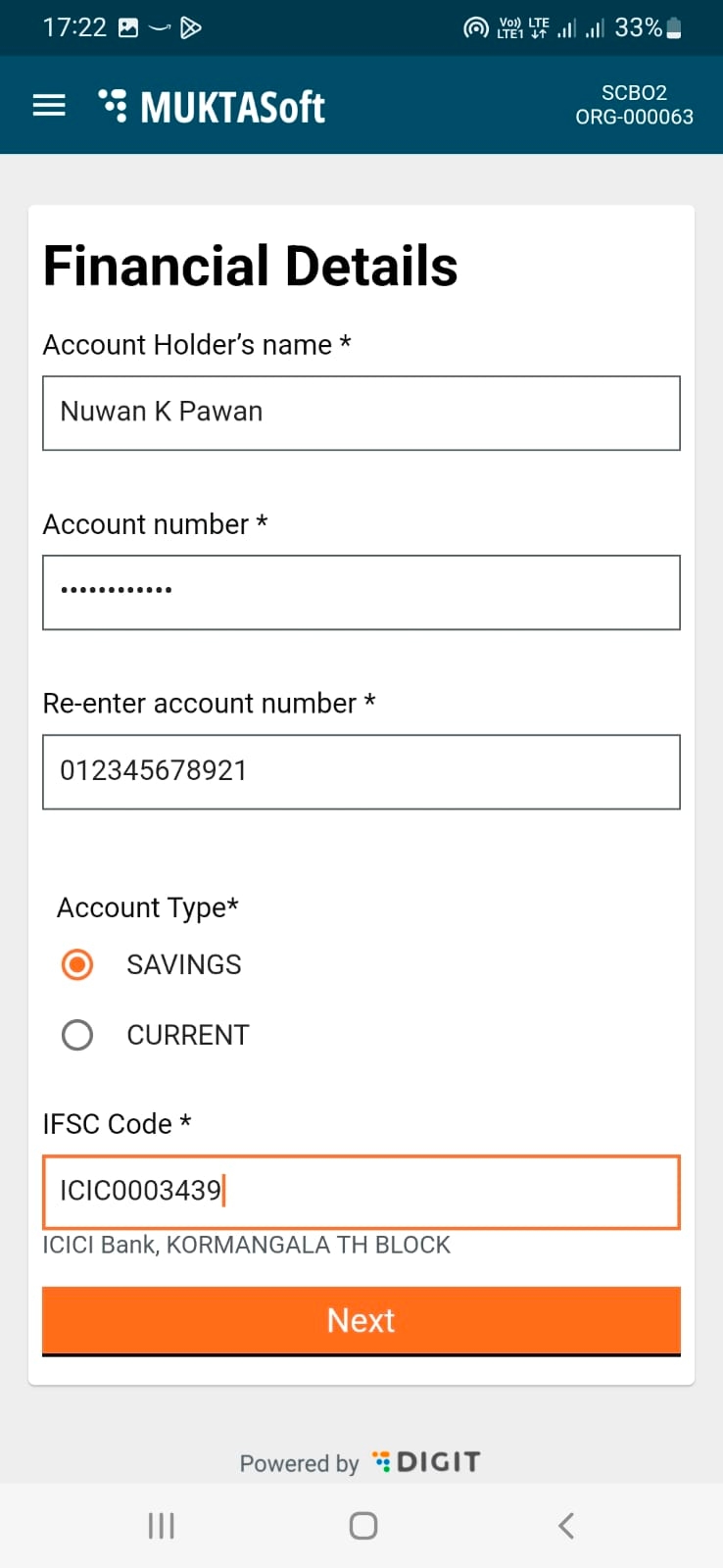
Task: Focus the masked Account number field
Action: pyautogui.click(x=361, y=592)
